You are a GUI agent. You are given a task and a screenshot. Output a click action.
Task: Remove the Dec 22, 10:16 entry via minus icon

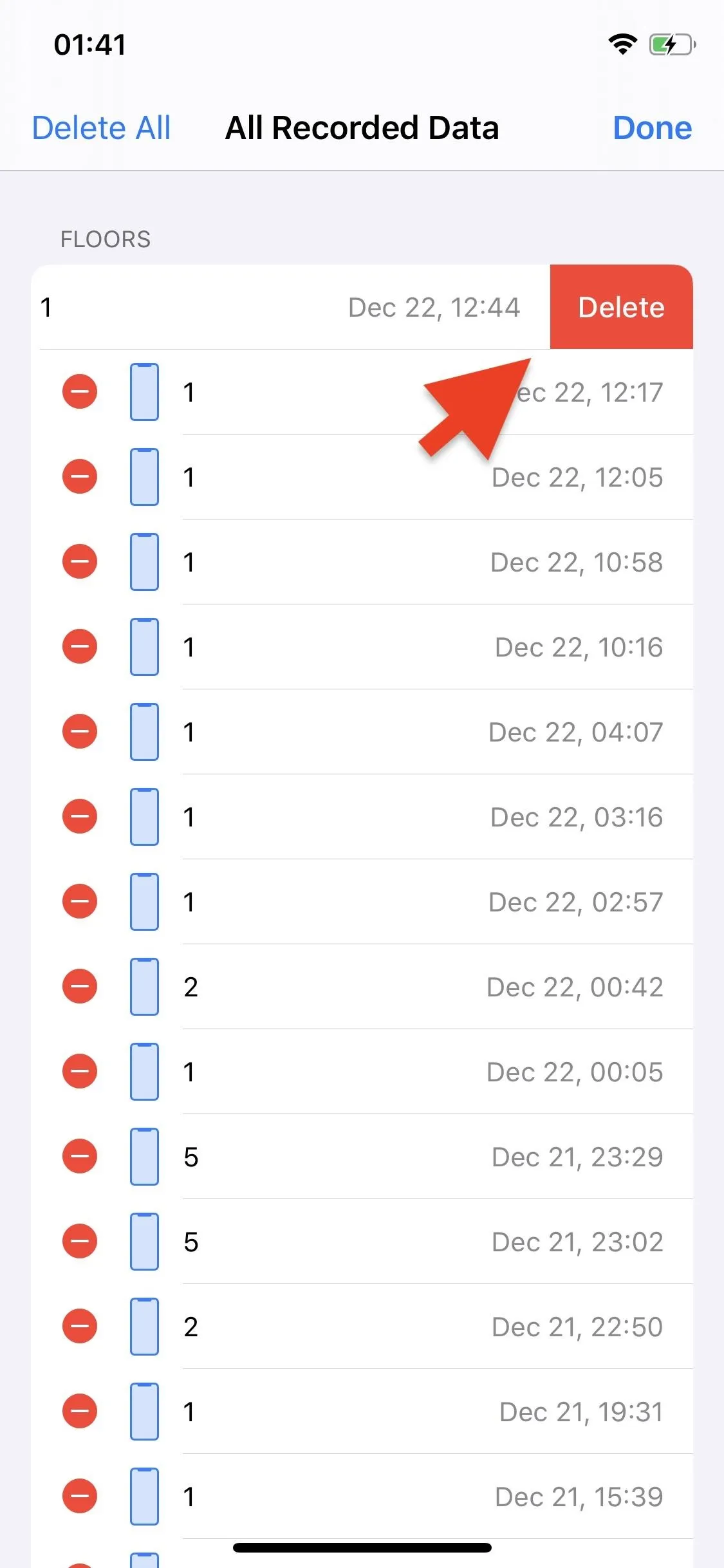[80, 646]
